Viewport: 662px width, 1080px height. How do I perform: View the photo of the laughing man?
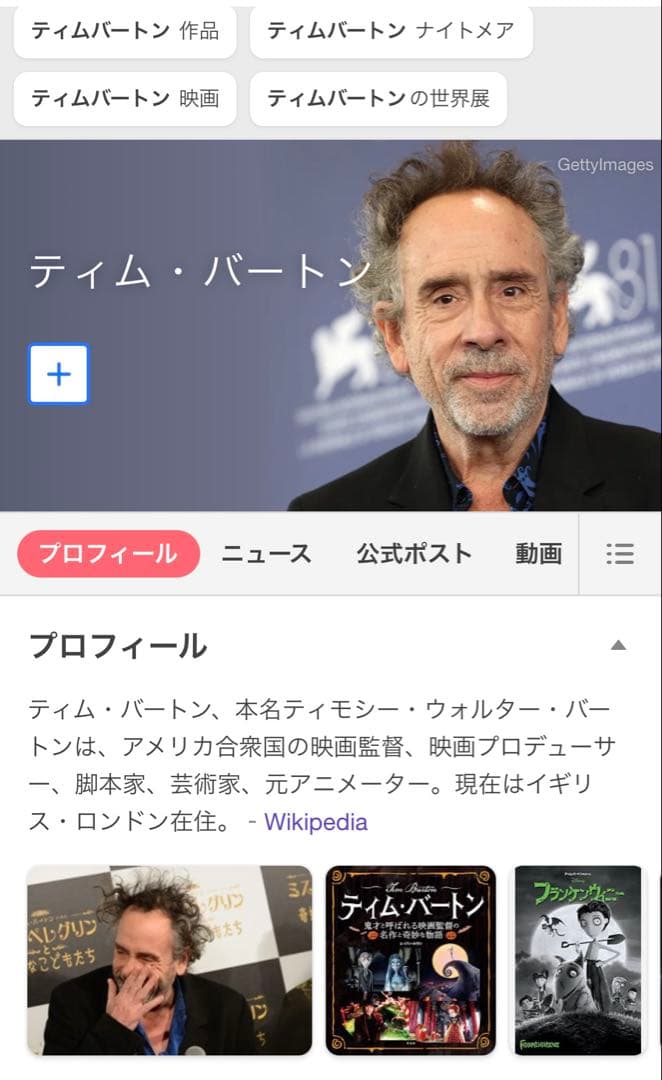170,960
